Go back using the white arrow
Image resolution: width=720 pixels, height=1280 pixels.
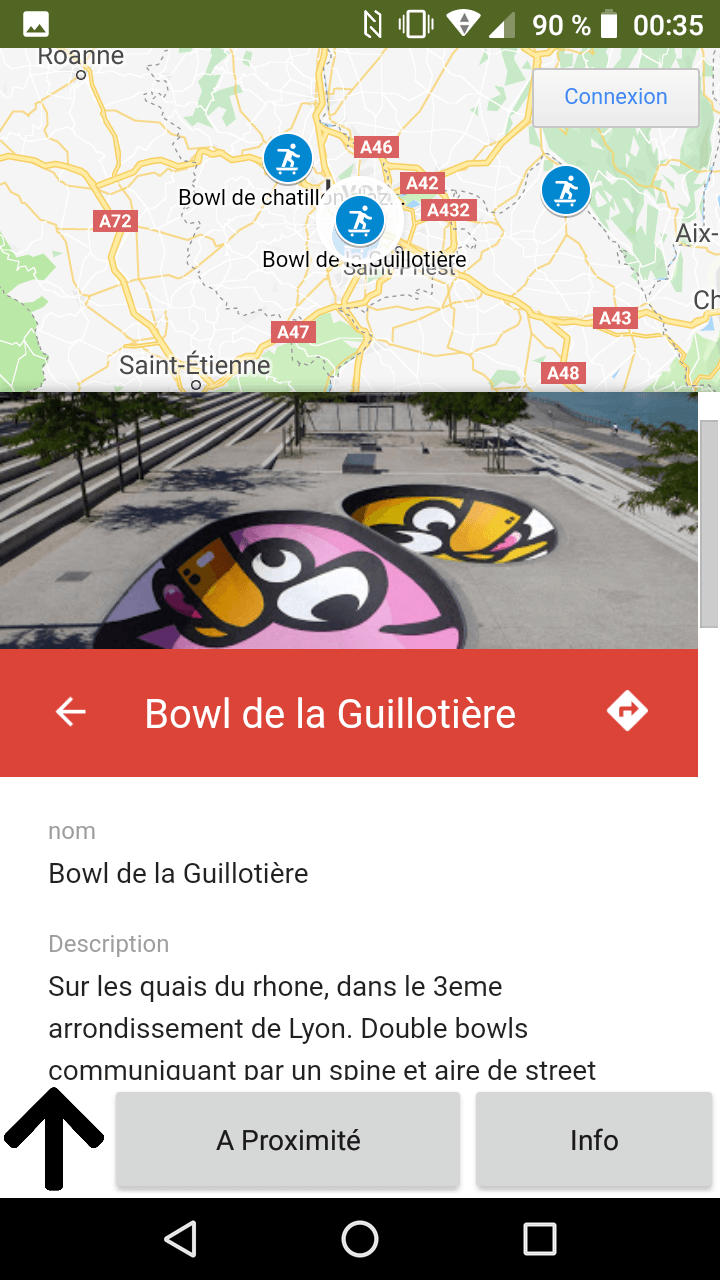(71, 712)
